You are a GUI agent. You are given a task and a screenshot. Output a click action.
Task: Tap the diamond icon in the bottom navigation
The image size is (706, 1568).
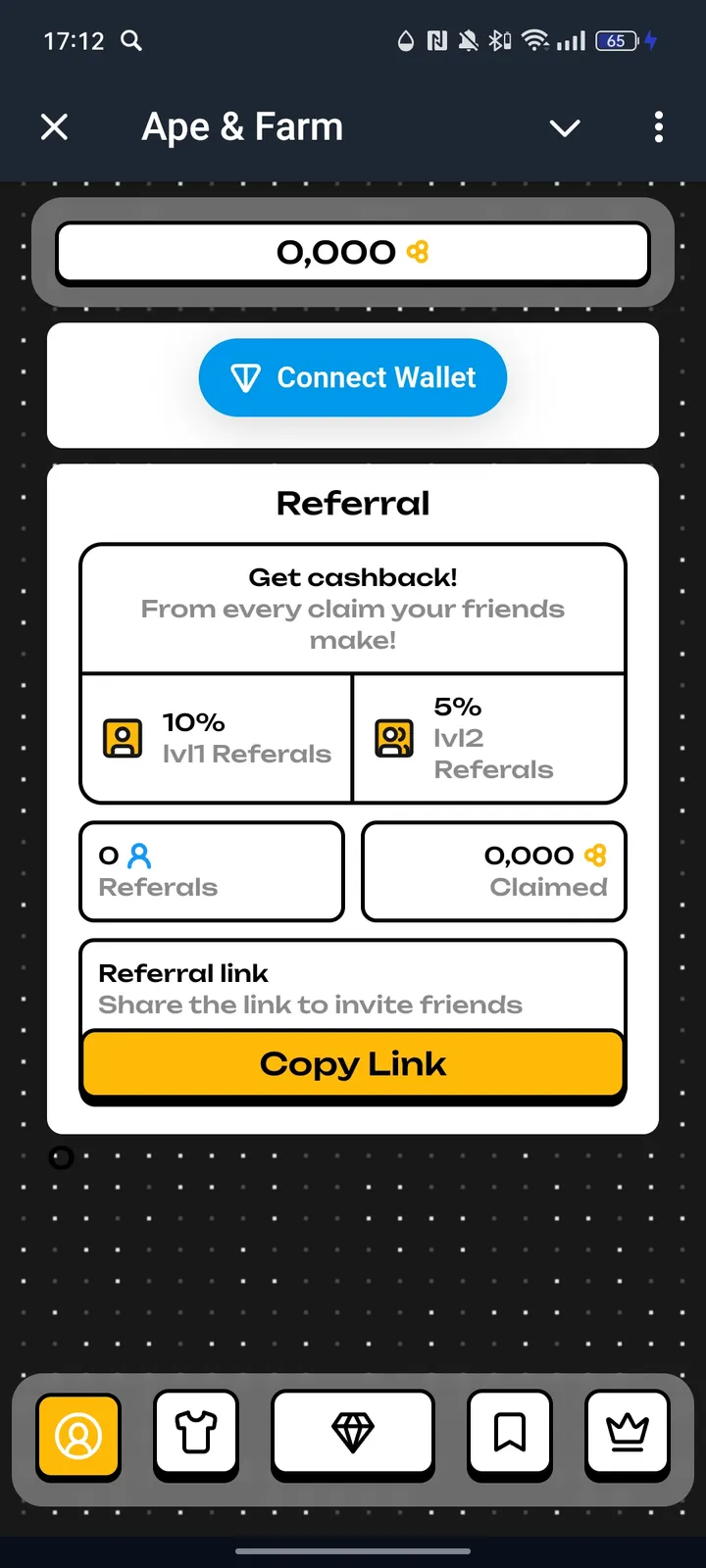click(353, 1433)
